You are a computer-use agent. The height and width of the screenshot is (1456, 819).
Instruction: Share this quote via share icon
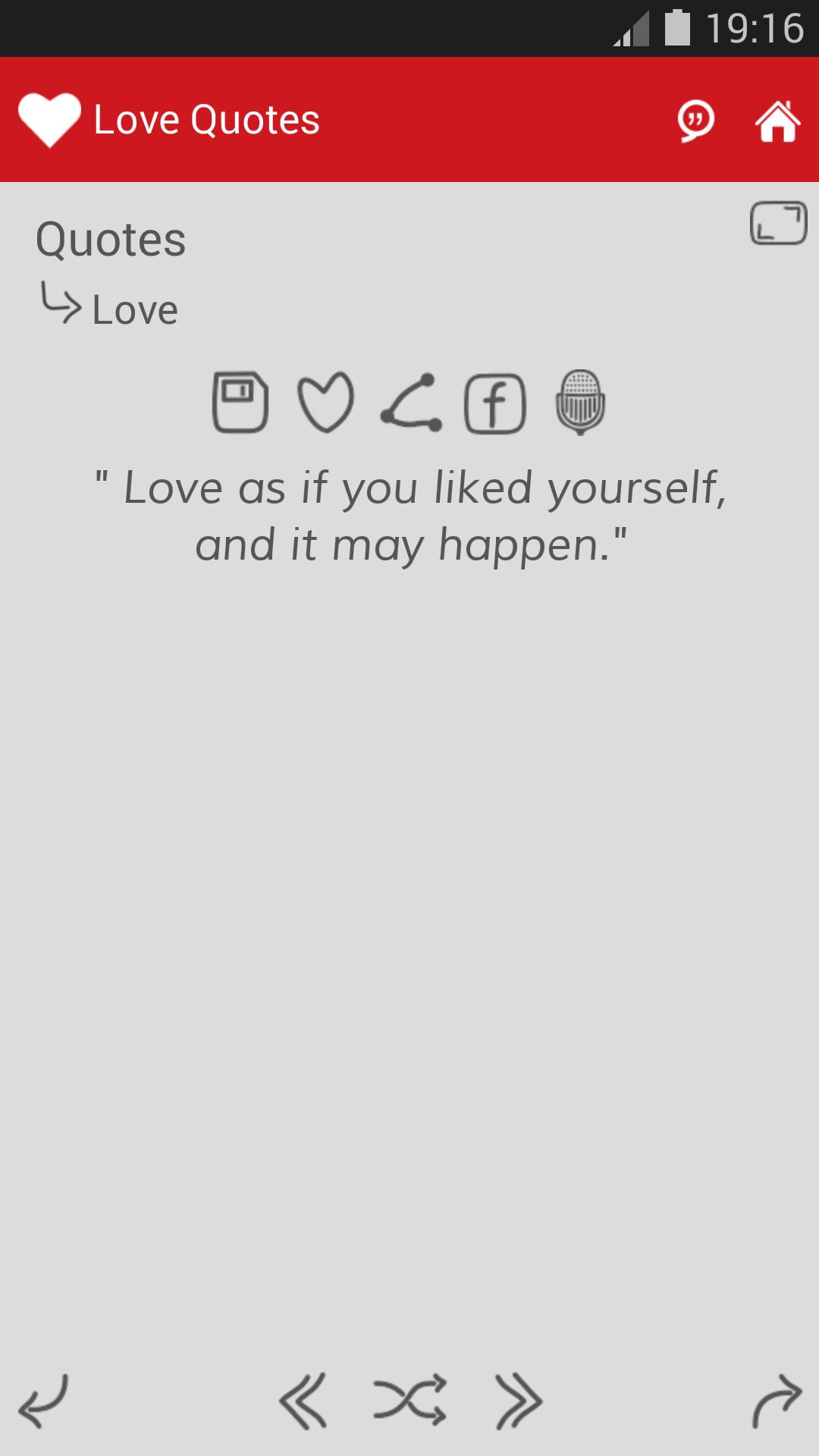(x=411, y=402)
